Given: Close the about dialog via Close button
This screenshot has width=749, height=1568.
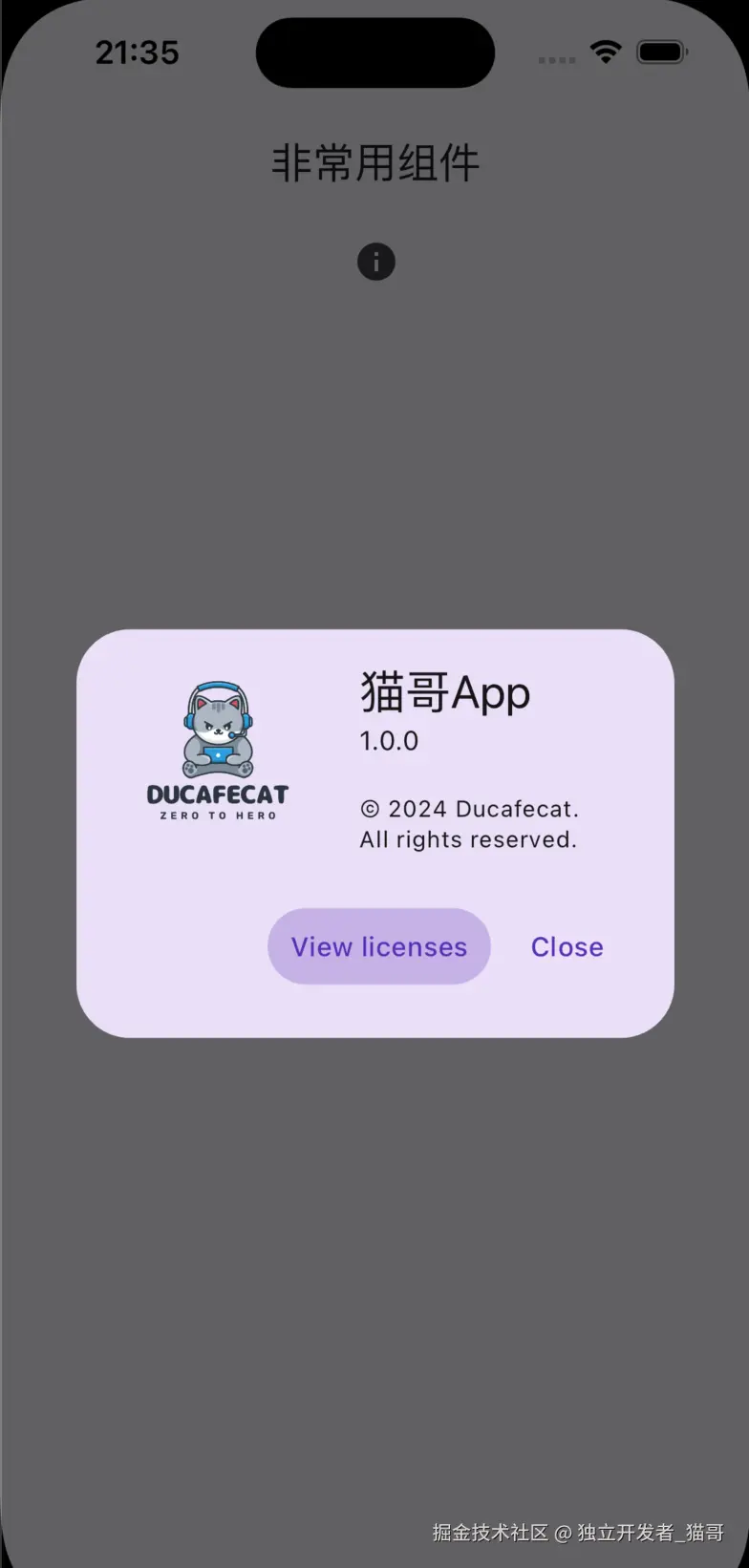Looking at the screenshot, I should pyautogui.click(x=567, y=946).
